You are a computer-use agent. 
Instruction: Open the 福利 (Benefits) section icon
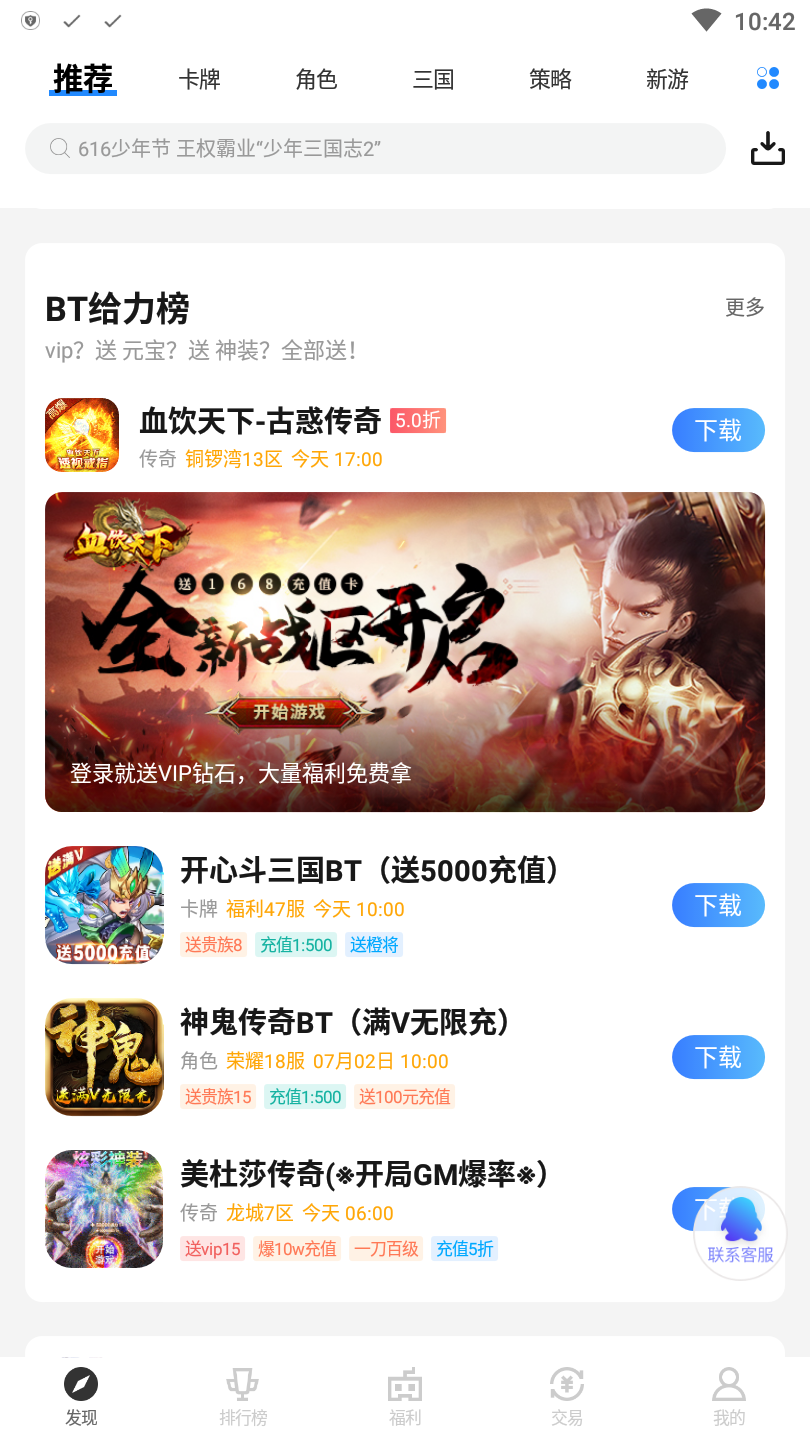point(405,1385)
